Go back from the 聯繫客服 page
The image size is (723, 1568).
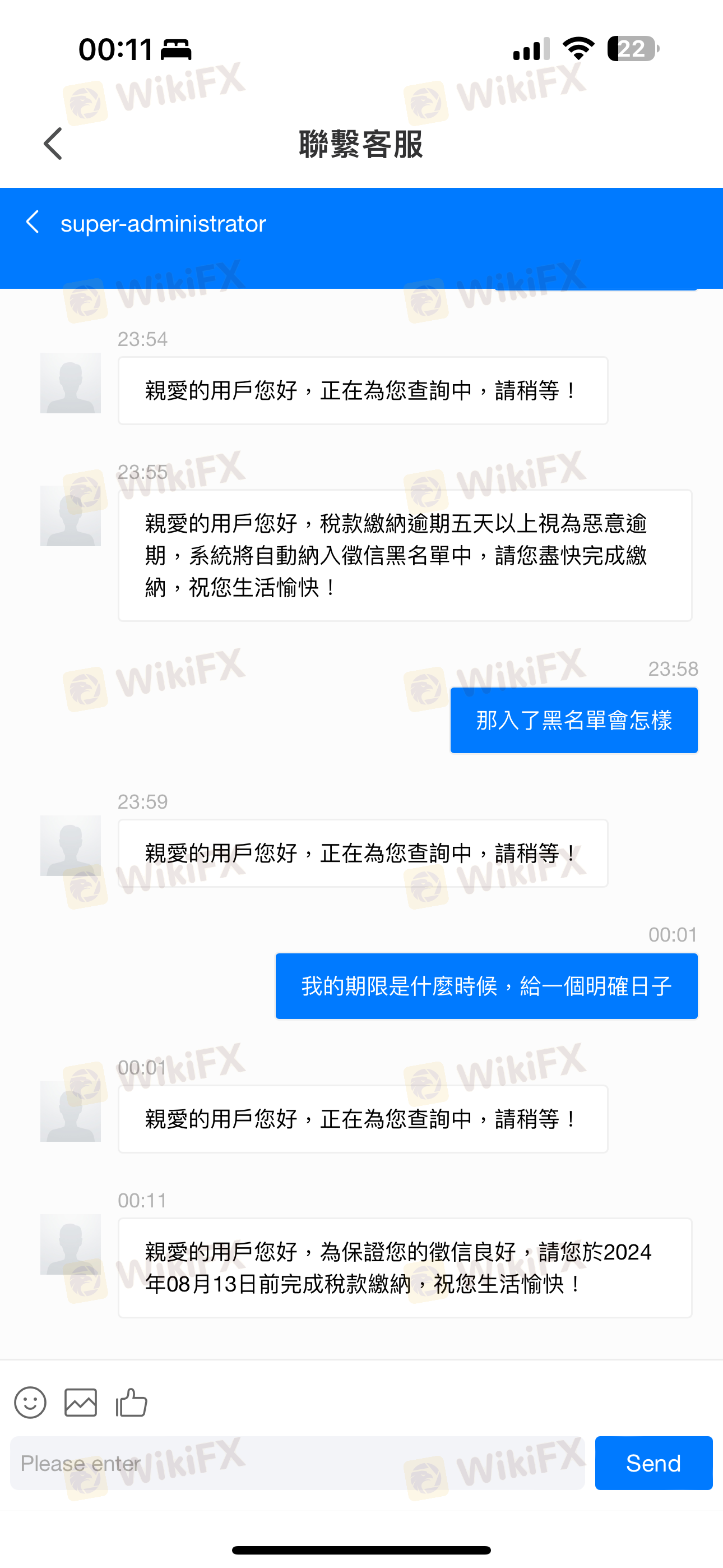[53, 144]
